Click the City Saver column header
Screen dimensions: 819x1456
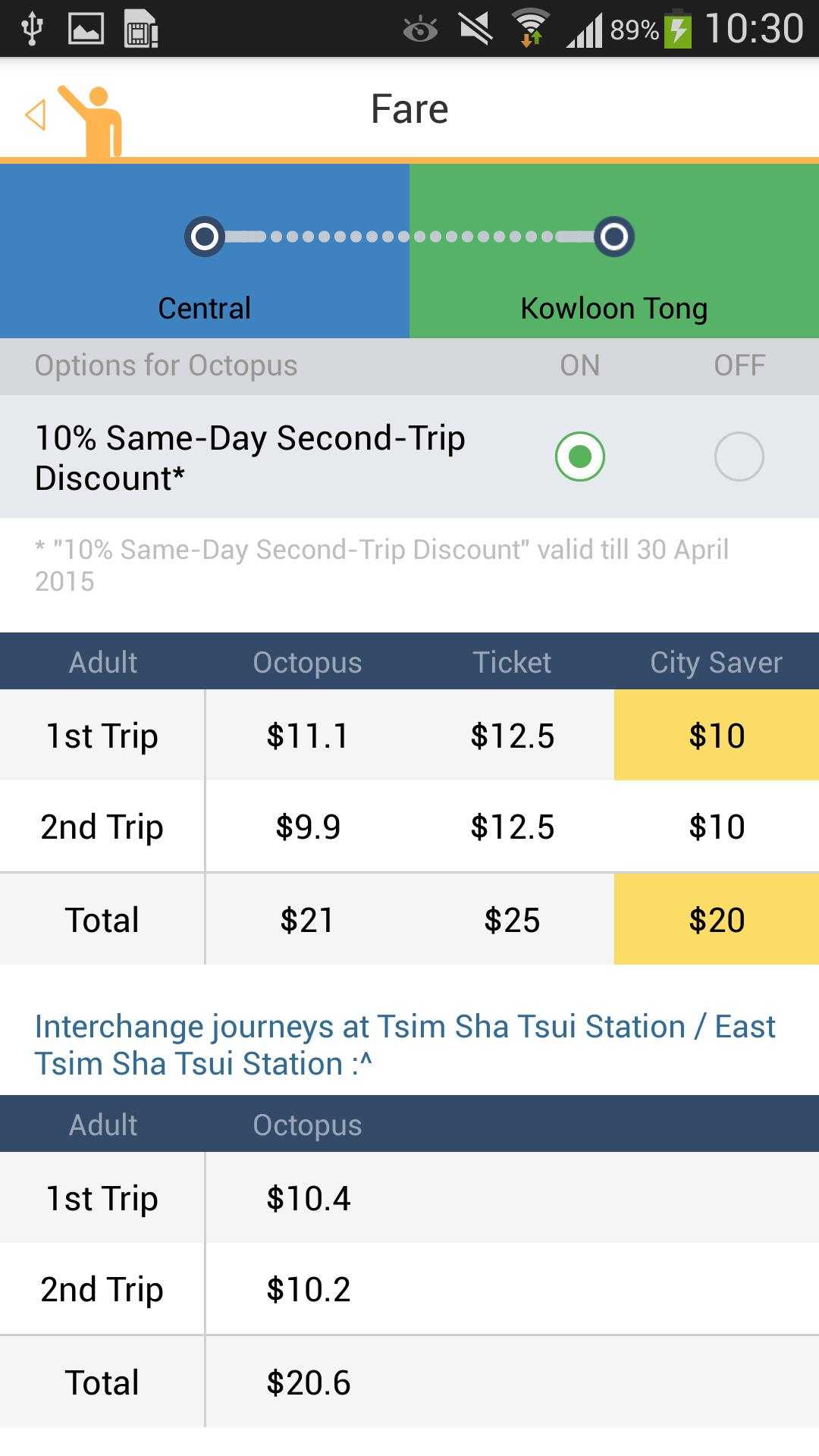pyautogui.click(x=716, y=661)
